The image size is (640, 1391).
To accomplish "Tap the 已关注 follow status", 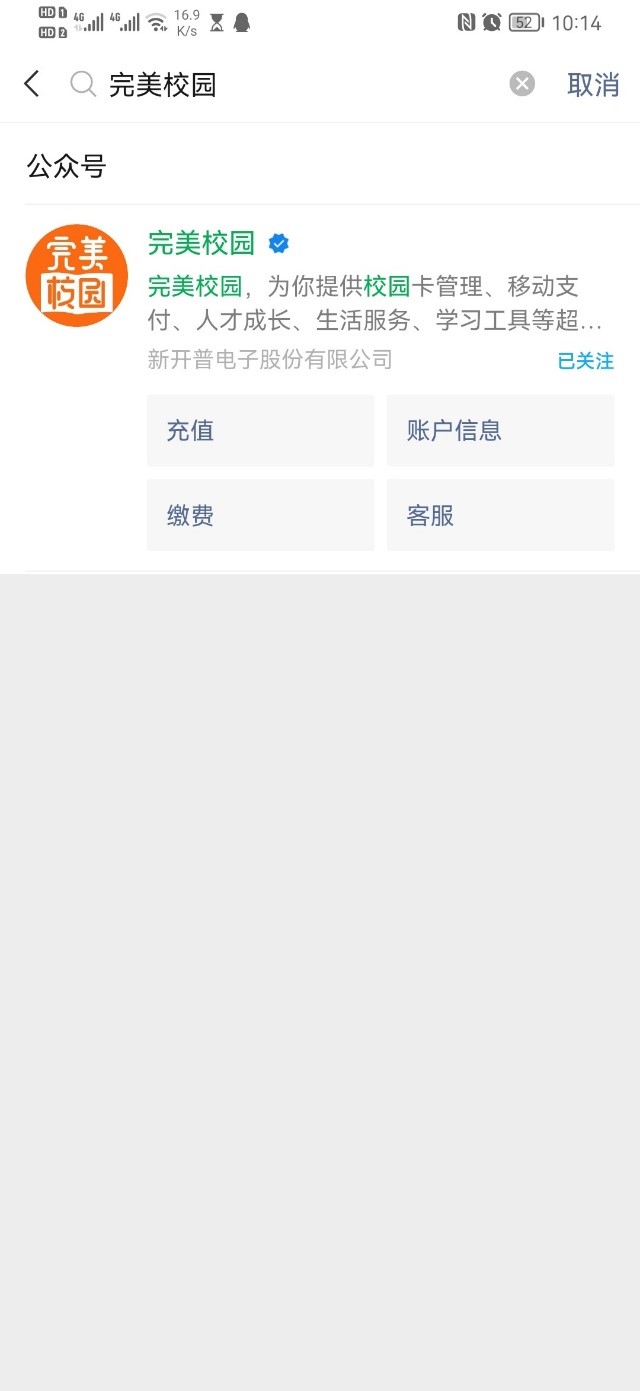I will click(585, 361).
